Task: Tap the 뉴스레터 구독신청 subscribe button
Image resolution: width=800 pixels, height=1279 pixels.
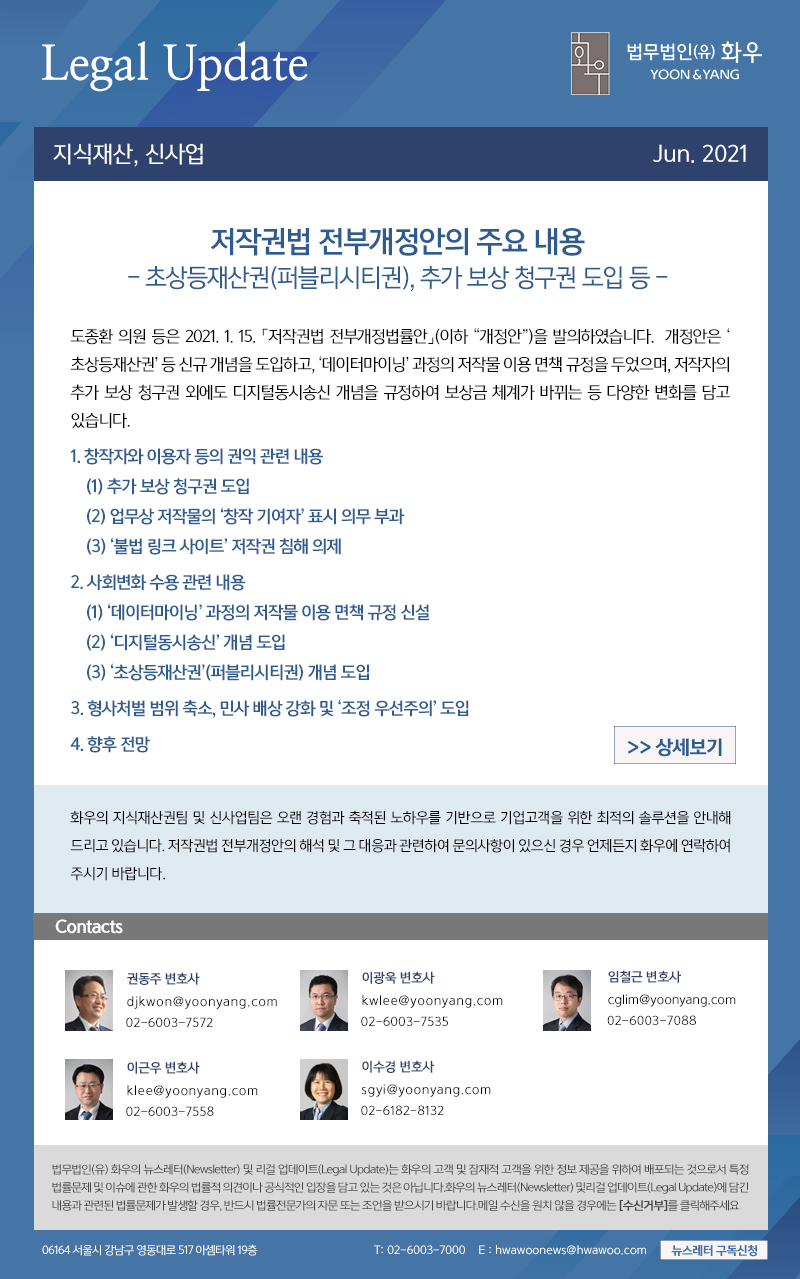Action: point(714,1250)
